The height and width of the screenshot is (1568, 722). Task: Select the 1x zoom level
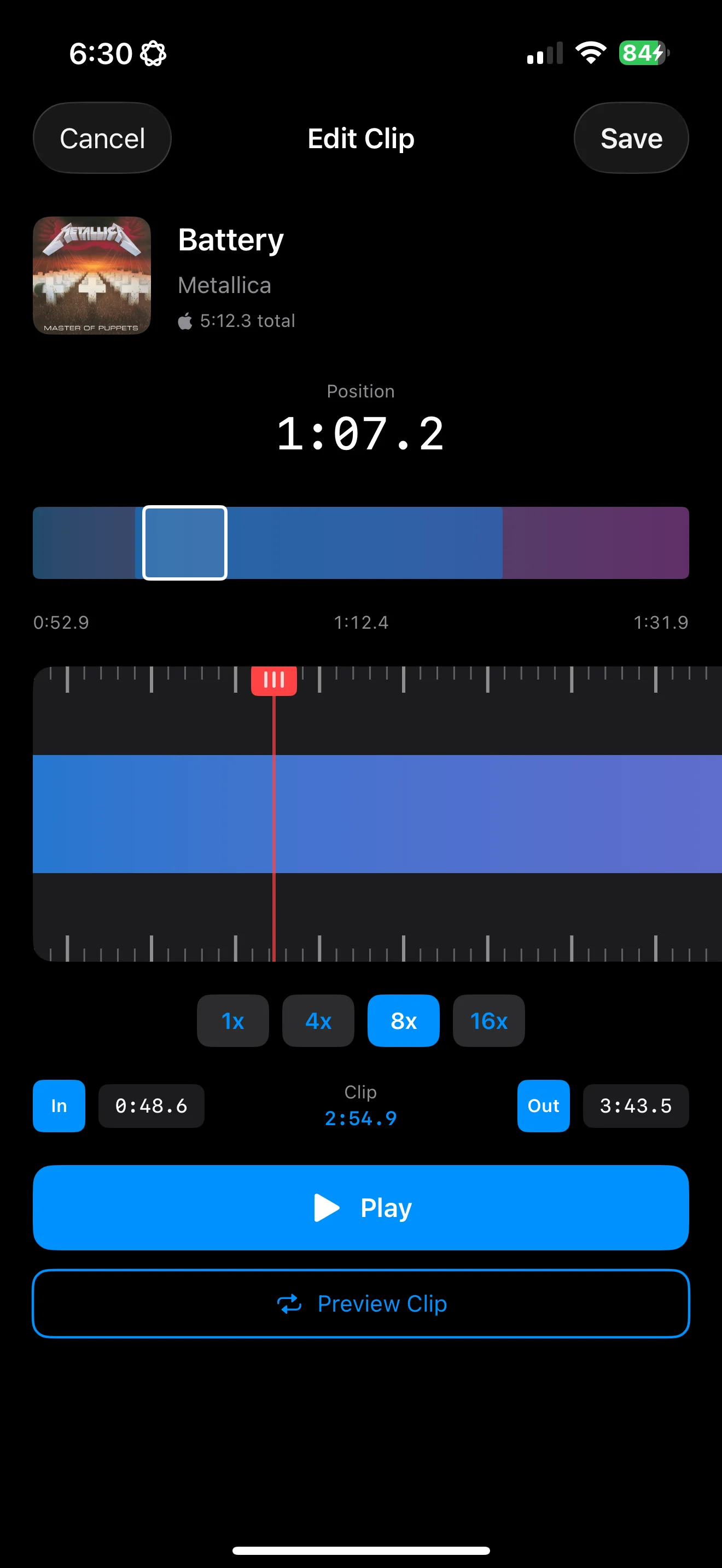[x=232, y=1021]
